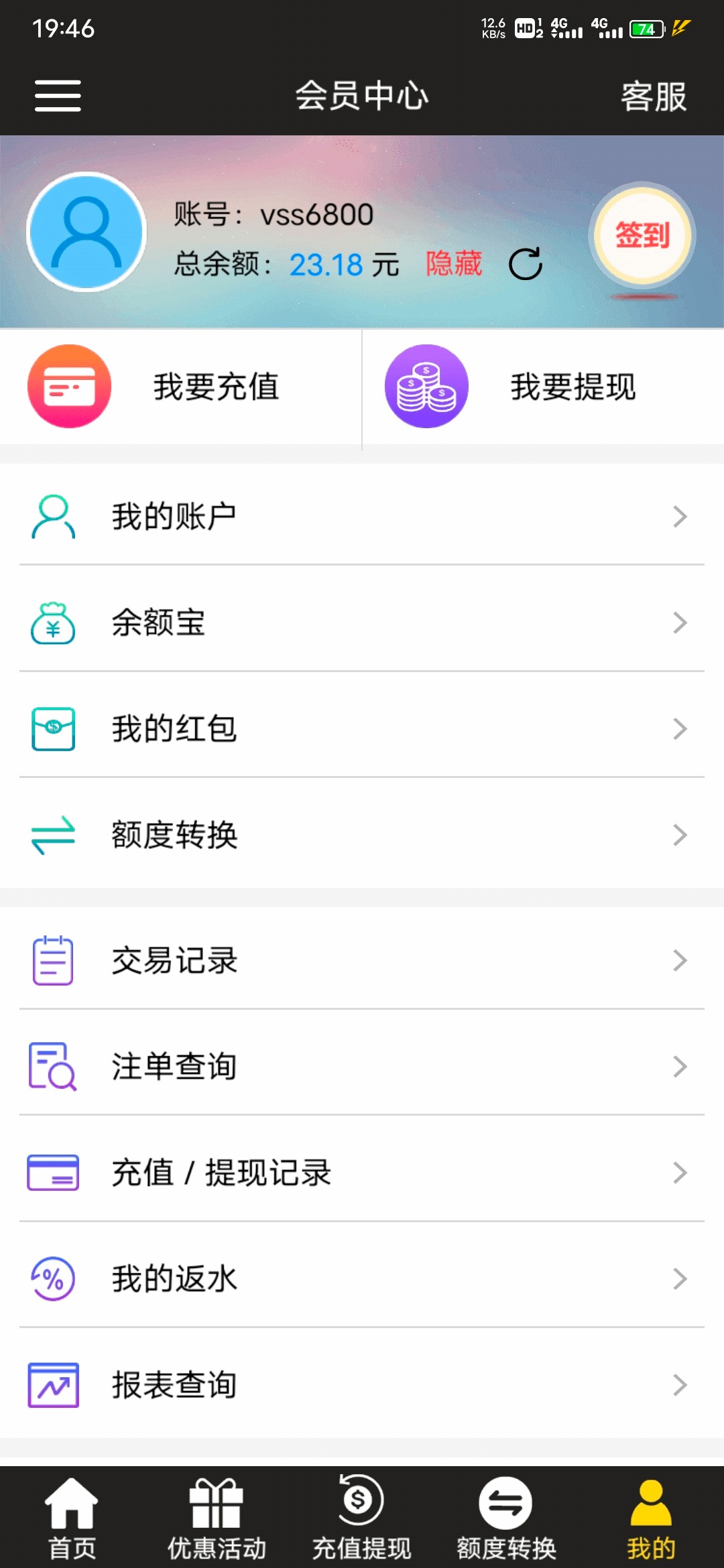
Task: Tap the 签到 check-in button
Action: (642, 235)
